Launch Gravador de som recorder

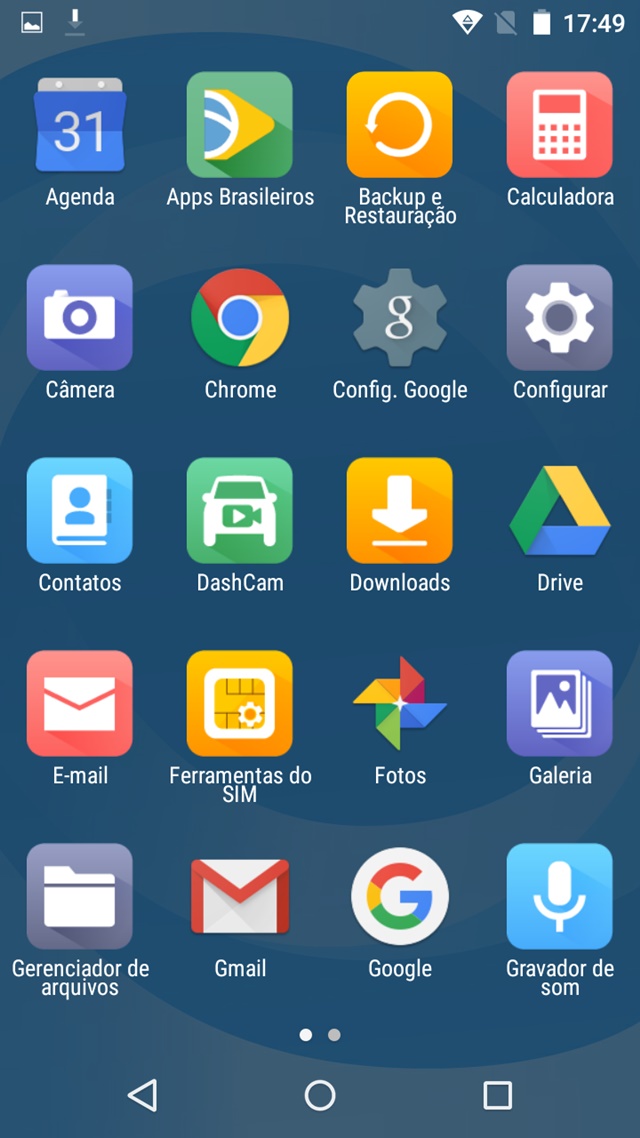click(x=560, y=897)
